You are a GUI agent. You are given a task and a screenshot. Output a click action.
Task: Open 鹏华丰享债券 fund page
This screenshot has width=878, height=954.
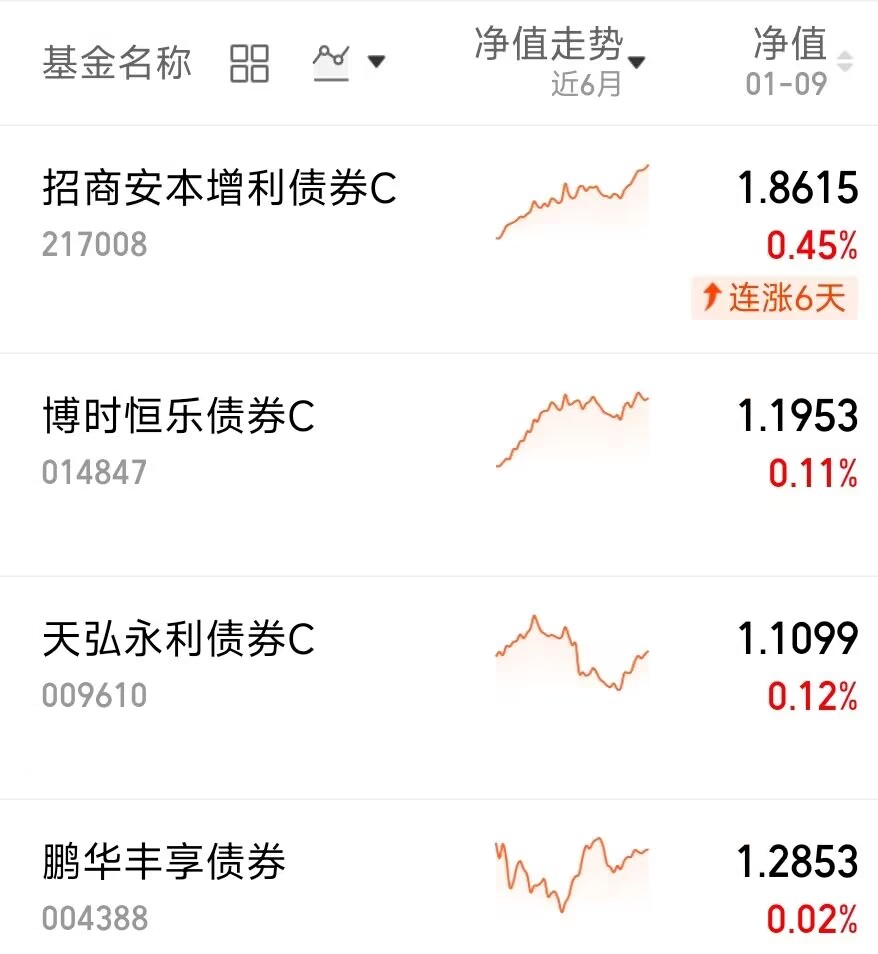164,863
